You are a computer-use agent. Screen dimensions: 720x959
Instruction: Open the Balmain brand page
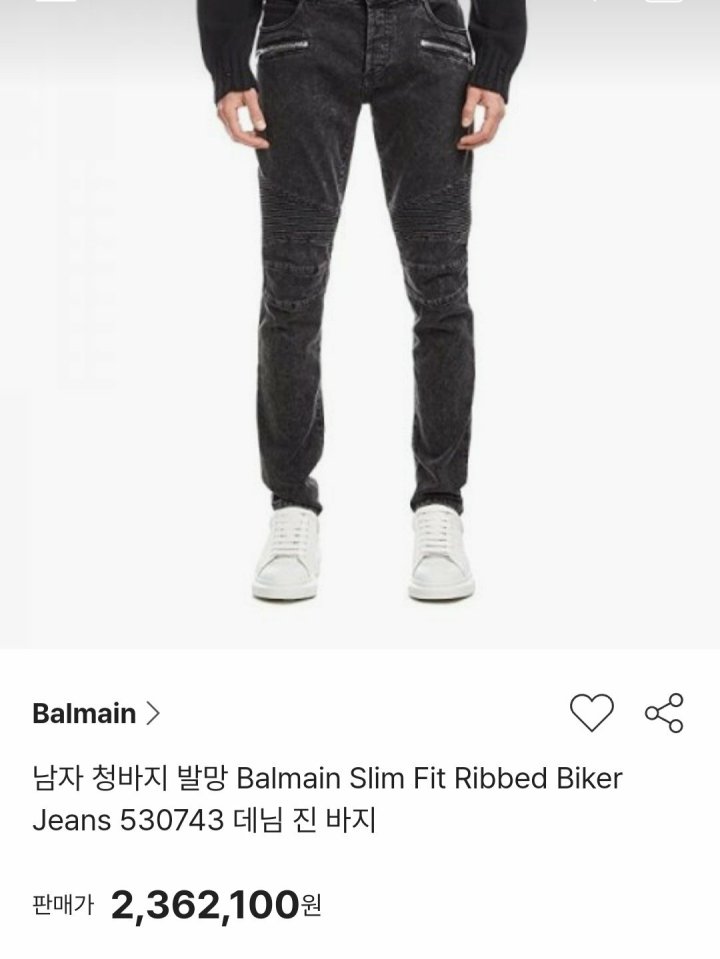[x=96, y=714]
